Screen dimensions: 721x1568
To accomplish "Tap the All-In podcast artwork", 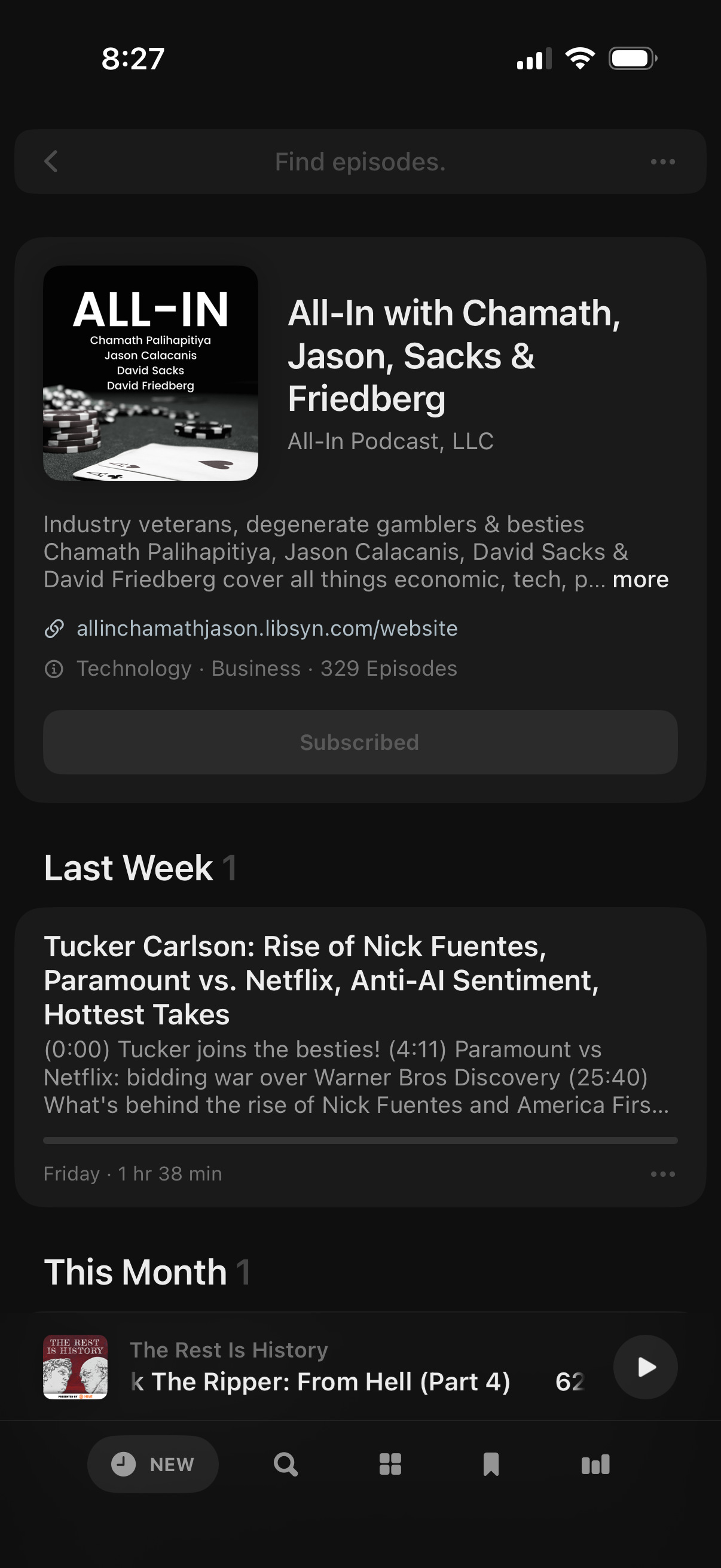I will pos(150,373).
